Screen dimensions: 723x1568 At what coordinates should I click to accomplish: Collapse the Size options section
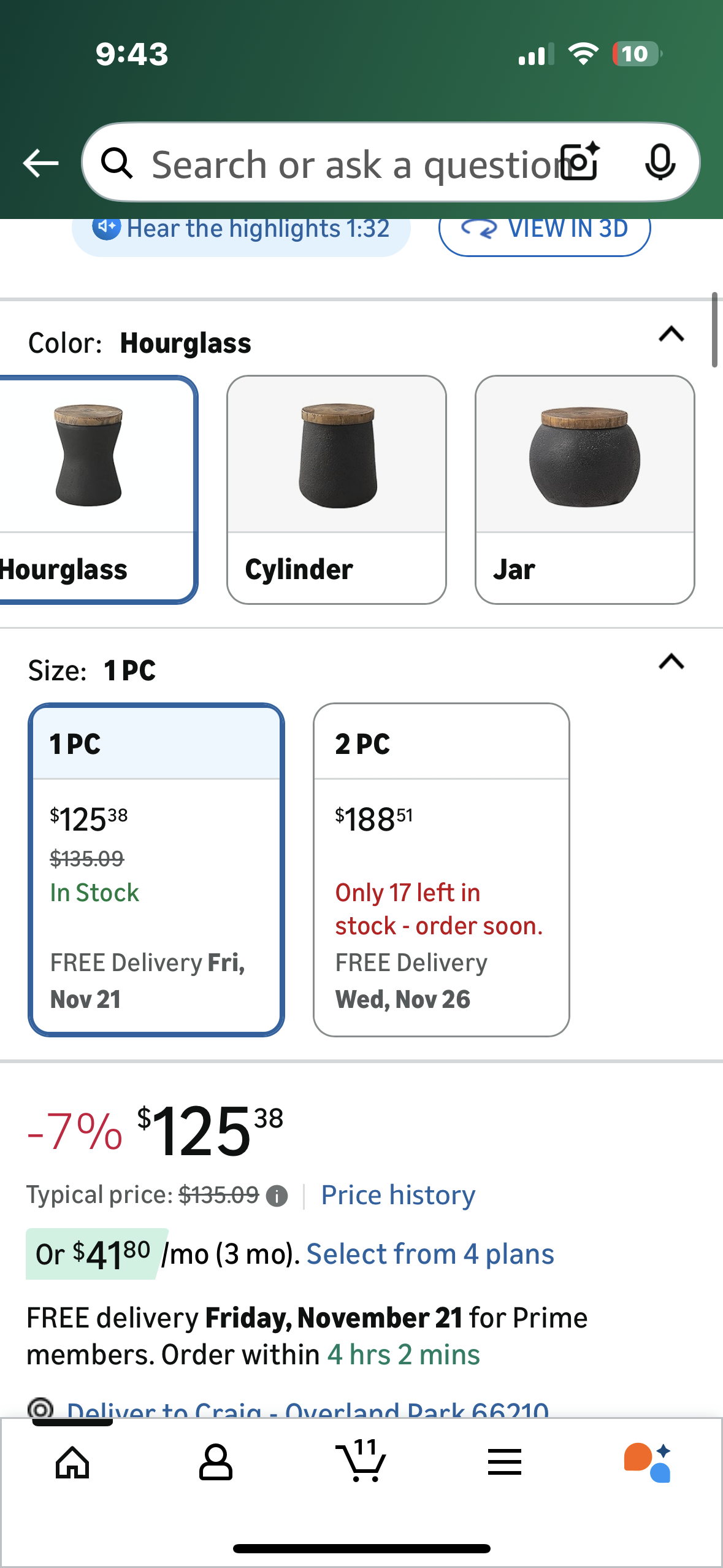(671, 663)
